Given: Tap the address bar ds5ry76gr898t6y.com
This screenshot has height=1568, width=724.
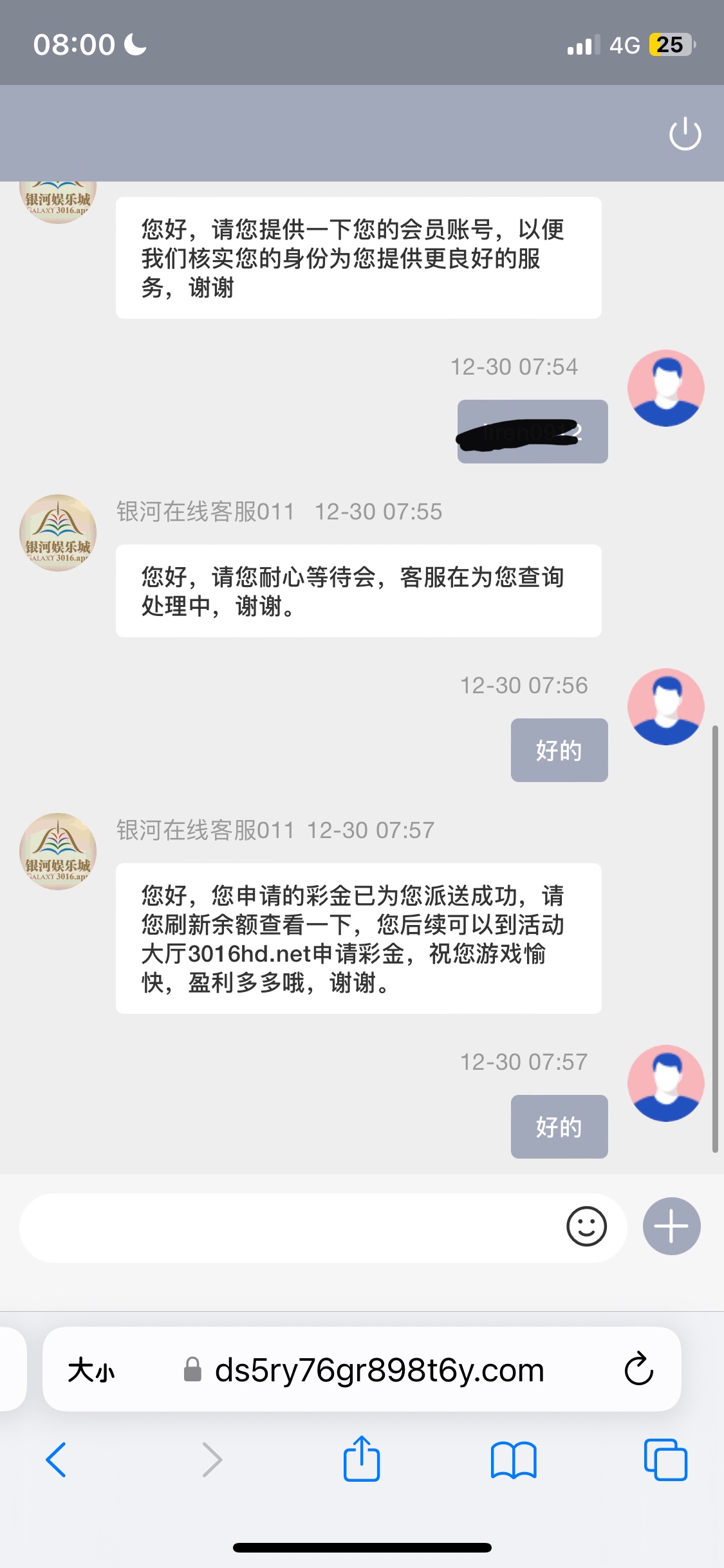Looking at the screenshot, I should (x=380, y=1370).
